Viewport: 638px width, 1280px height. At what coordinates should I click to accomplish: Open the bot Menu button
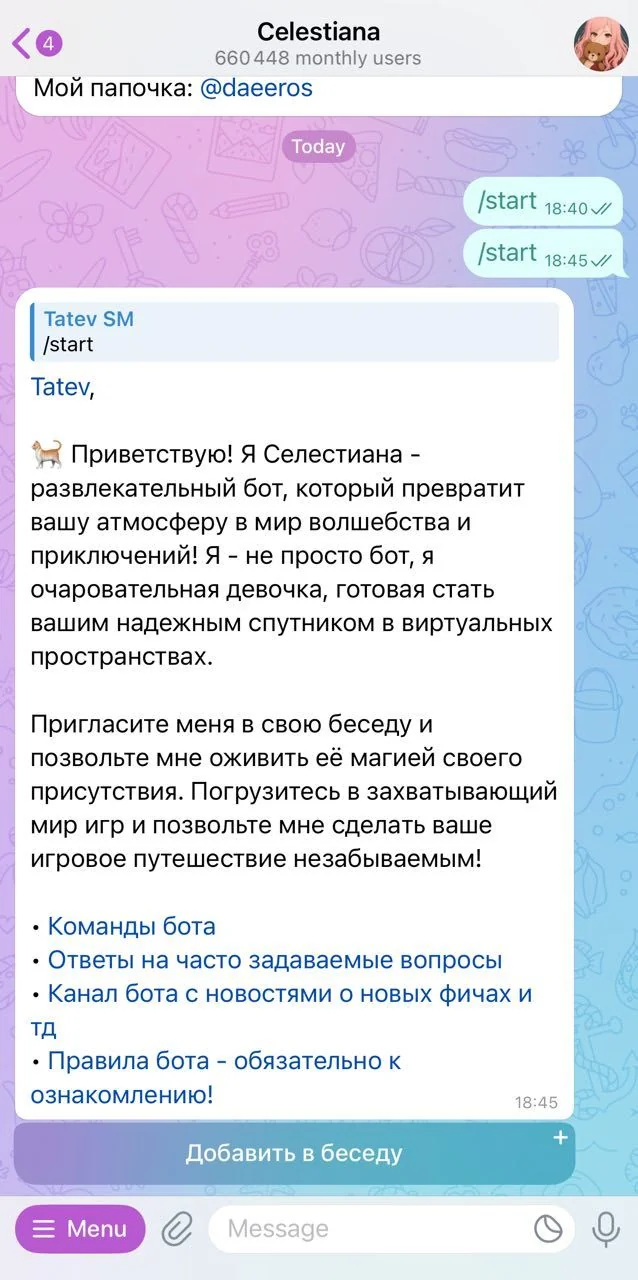pyautogui.click(x=80, y=1229)
